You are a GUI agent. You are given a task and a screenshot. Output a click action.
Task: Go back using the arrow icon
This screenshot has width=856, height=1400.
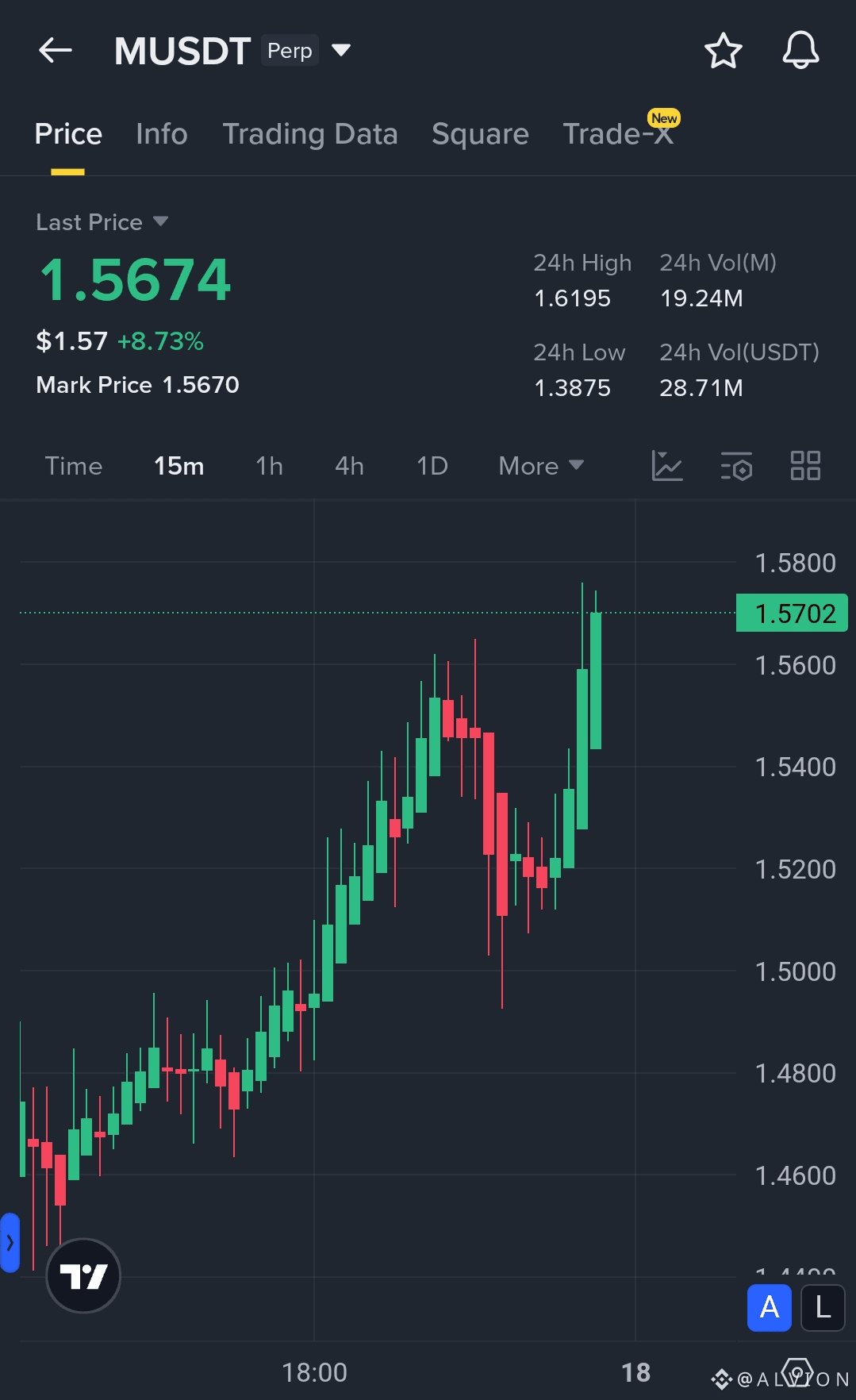point(56,51)
